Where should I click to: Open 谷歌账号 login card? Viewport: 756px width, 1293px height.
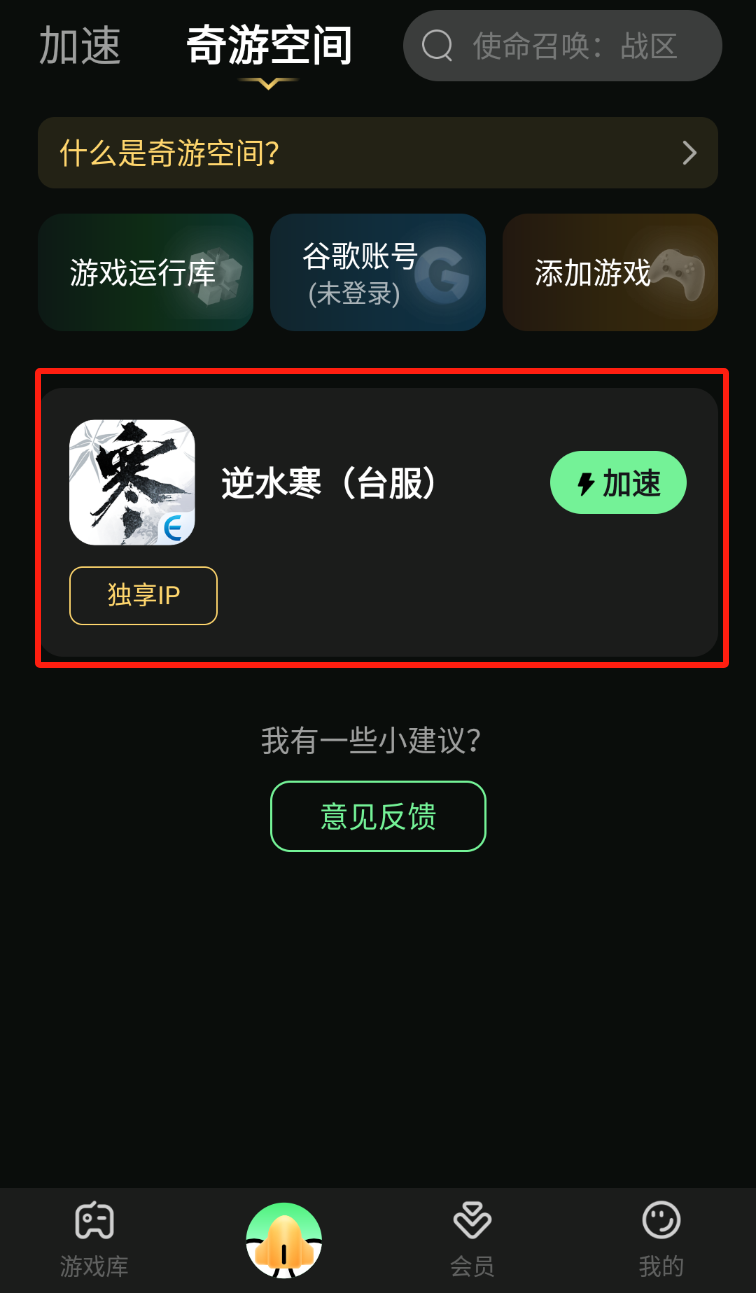(x=377, y=272)
